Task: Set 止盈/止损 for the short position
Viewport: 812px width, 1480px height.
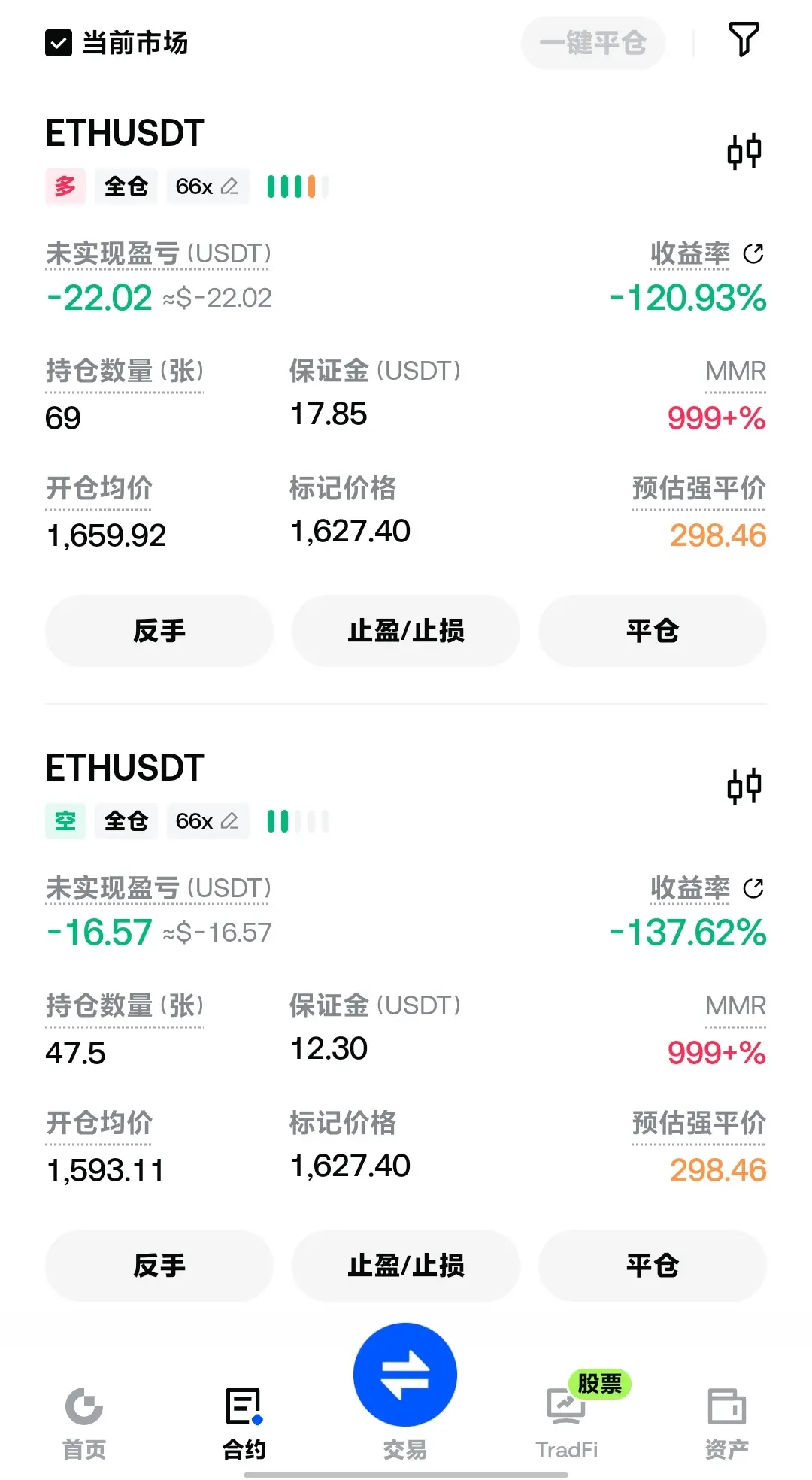Action: click(x=406, y=1265)
